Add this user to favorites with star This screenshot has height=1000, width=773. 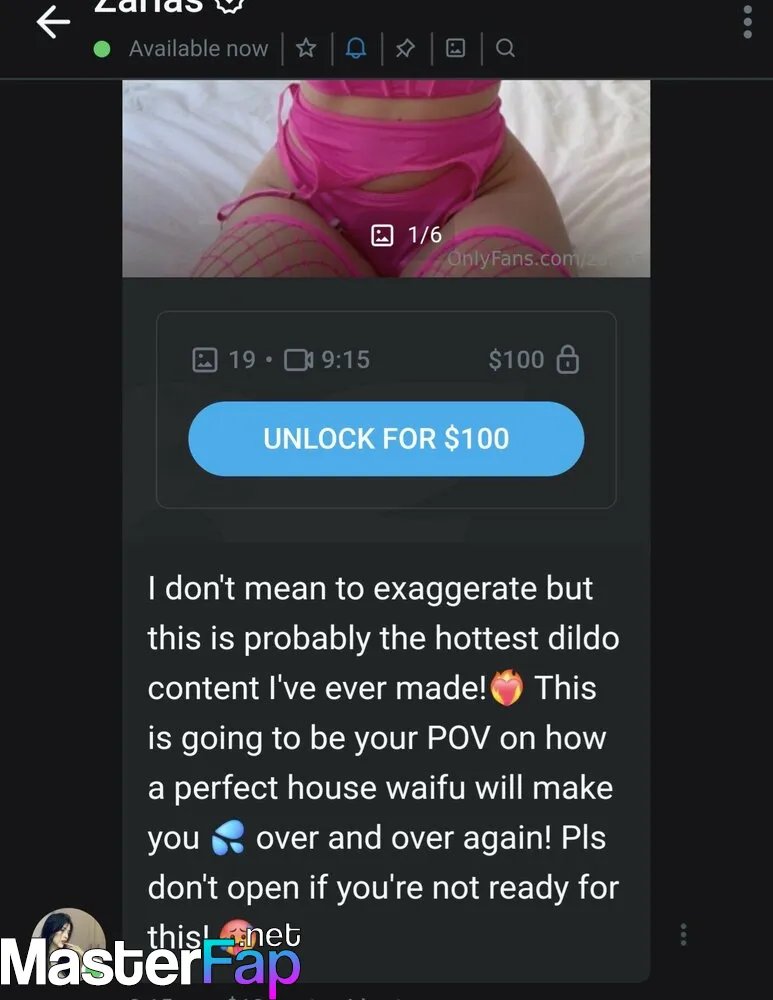click(x=307, y=48)
